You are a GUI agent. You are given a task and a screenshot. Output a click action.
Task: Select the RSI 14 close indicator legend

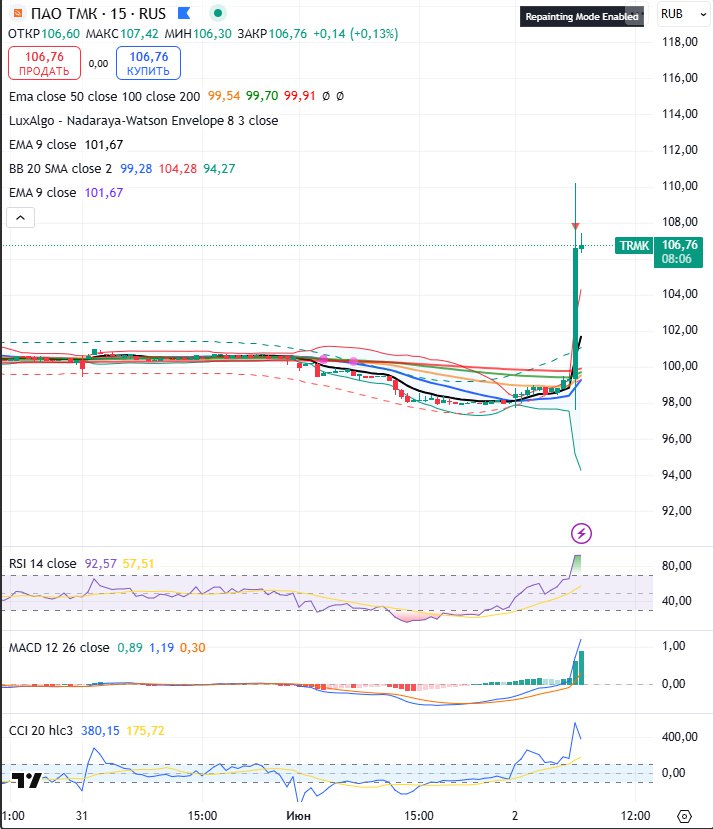[42, 564]
